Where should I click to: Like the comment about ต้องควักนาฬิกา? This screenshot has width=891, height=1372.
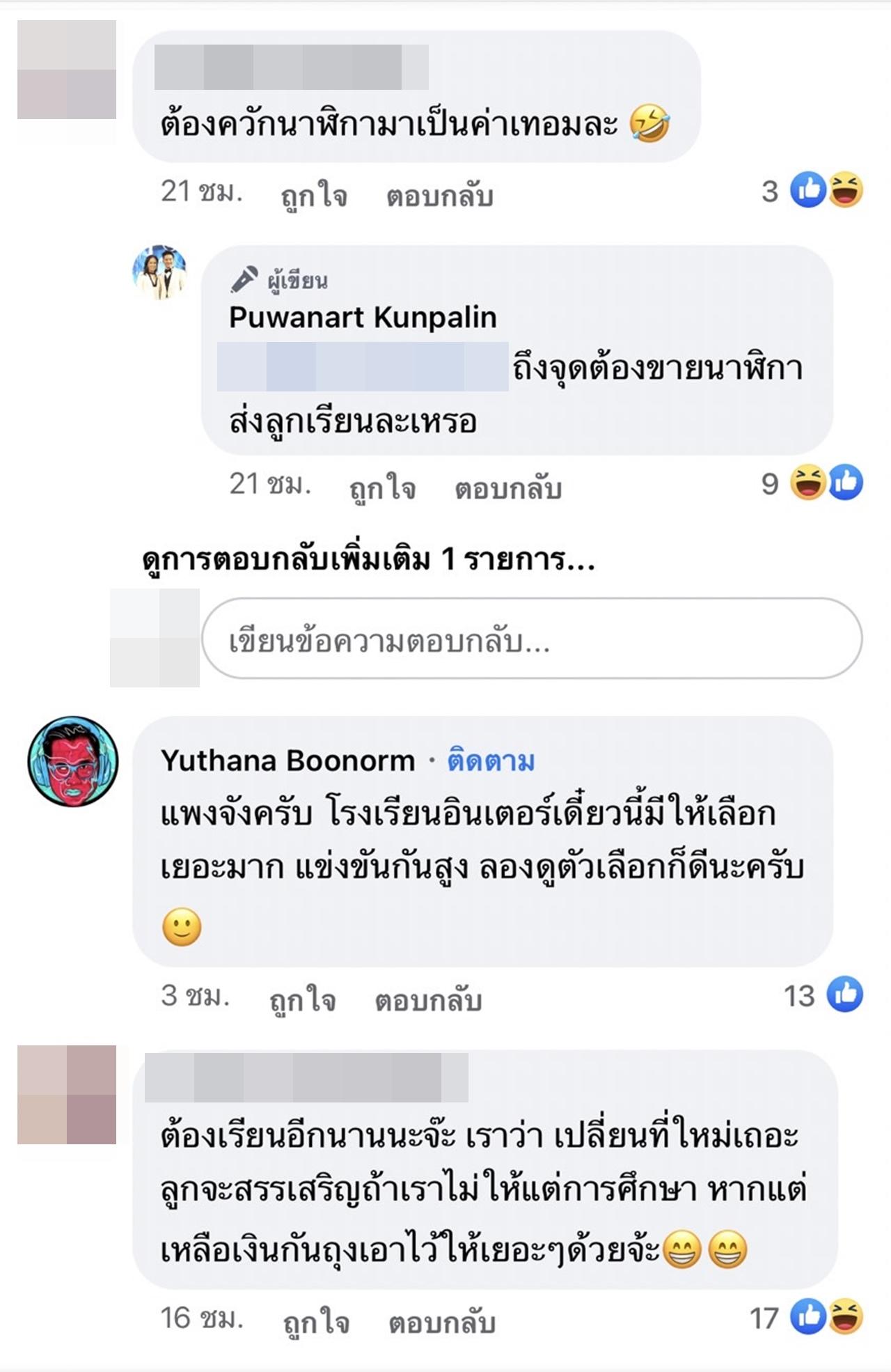click(313, 195)
